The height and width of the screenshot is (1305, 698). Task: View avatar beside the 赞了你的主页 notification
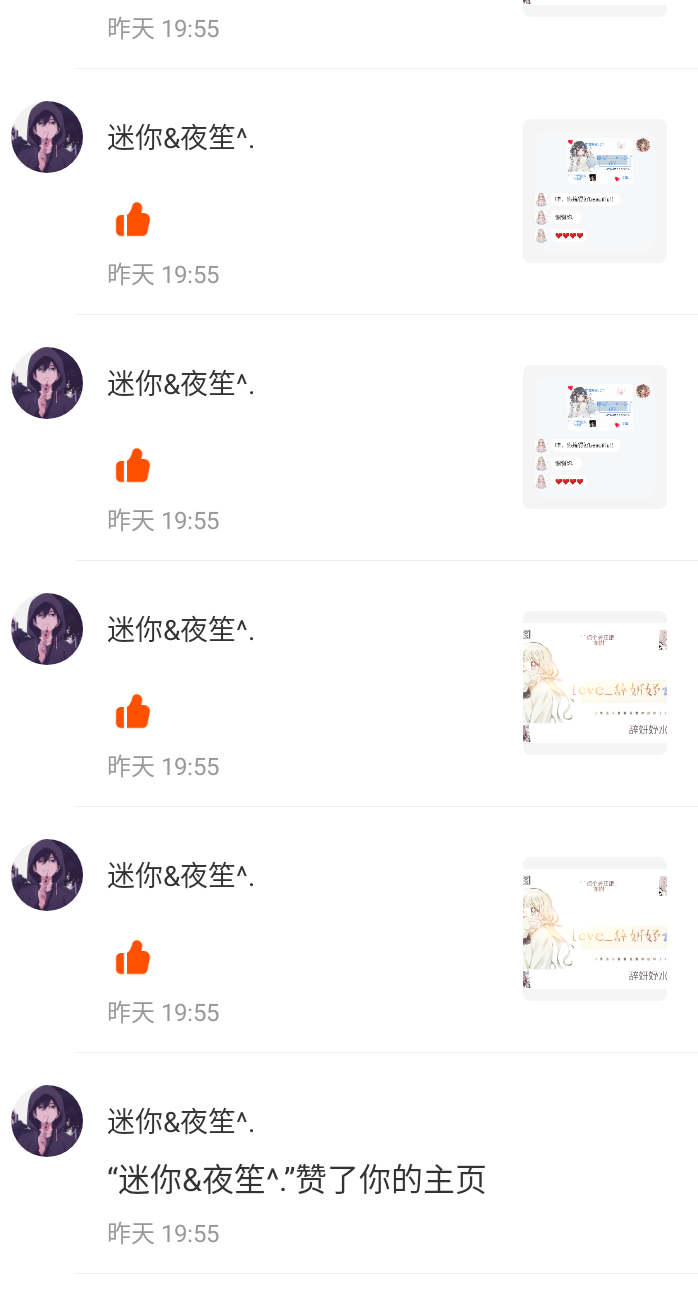pyautogui.click(x=47, y=1121)
